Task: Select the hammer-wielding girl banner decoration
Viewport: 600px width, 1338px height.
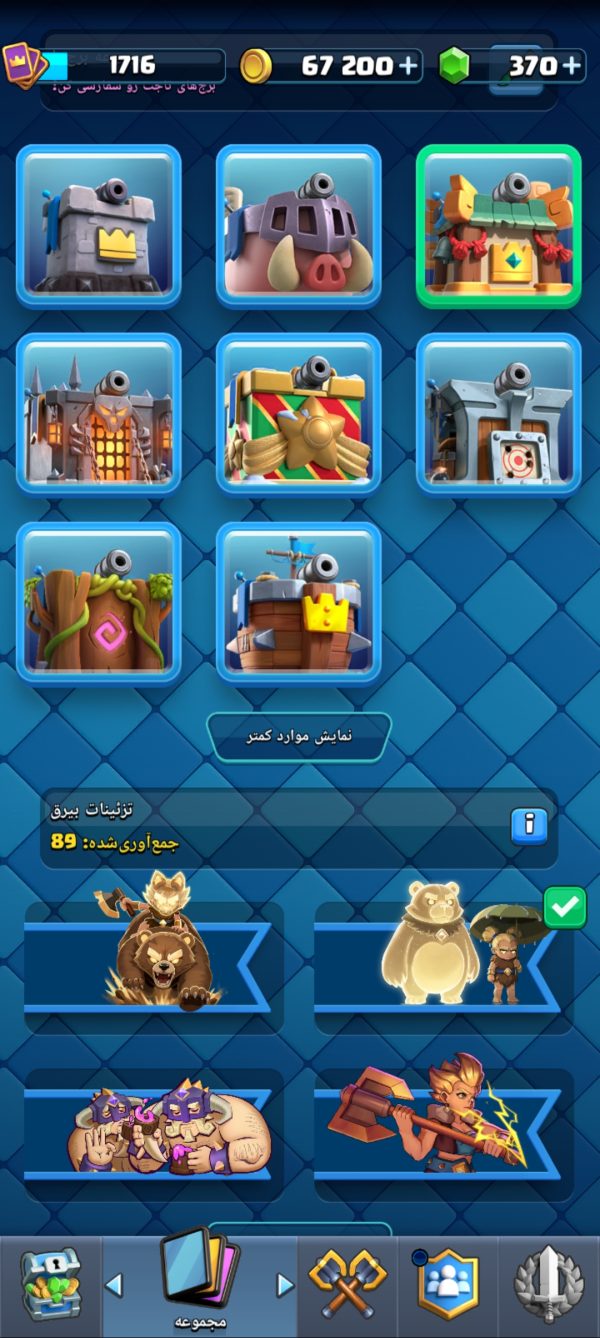Action: click(444, 1125)
